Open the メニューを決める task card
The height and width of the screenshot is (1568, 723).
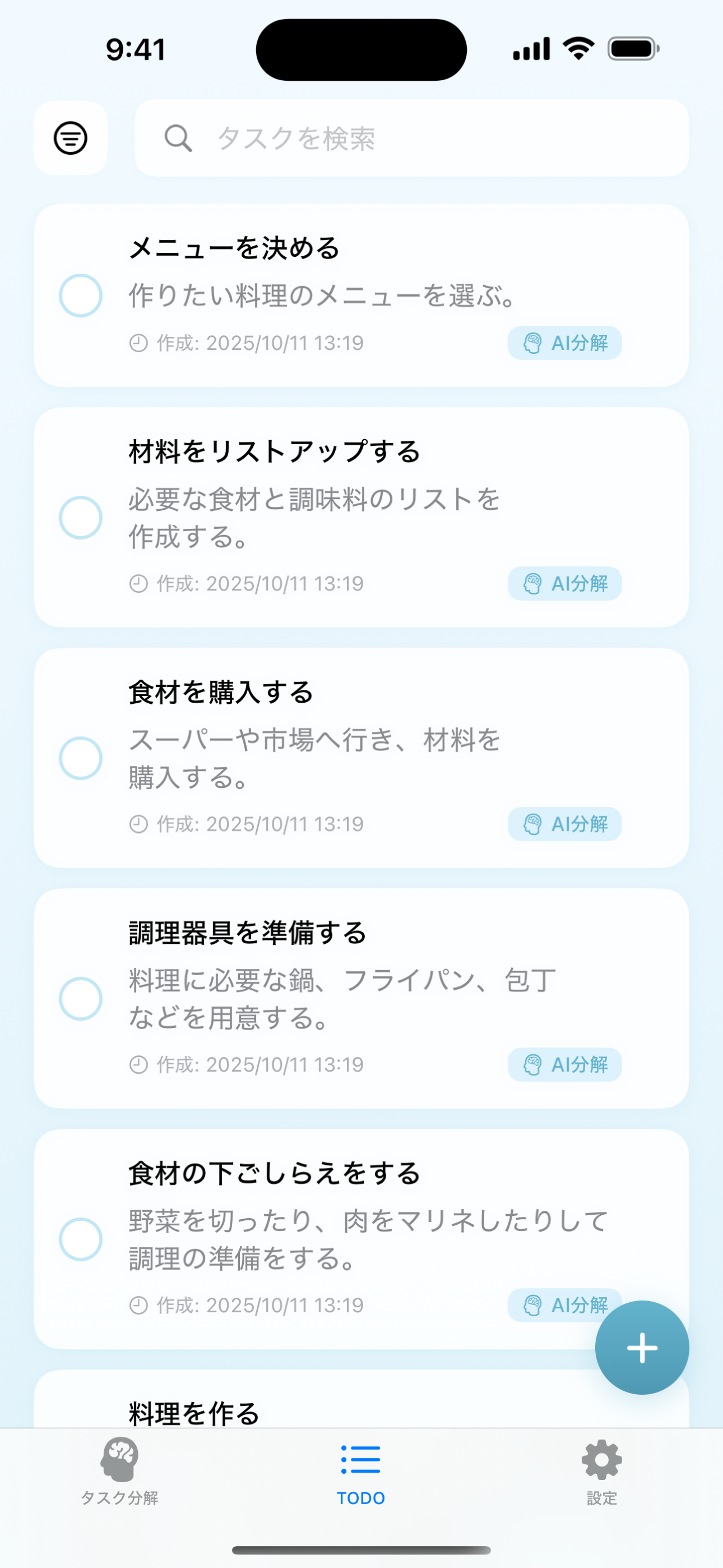click(361, 296)
